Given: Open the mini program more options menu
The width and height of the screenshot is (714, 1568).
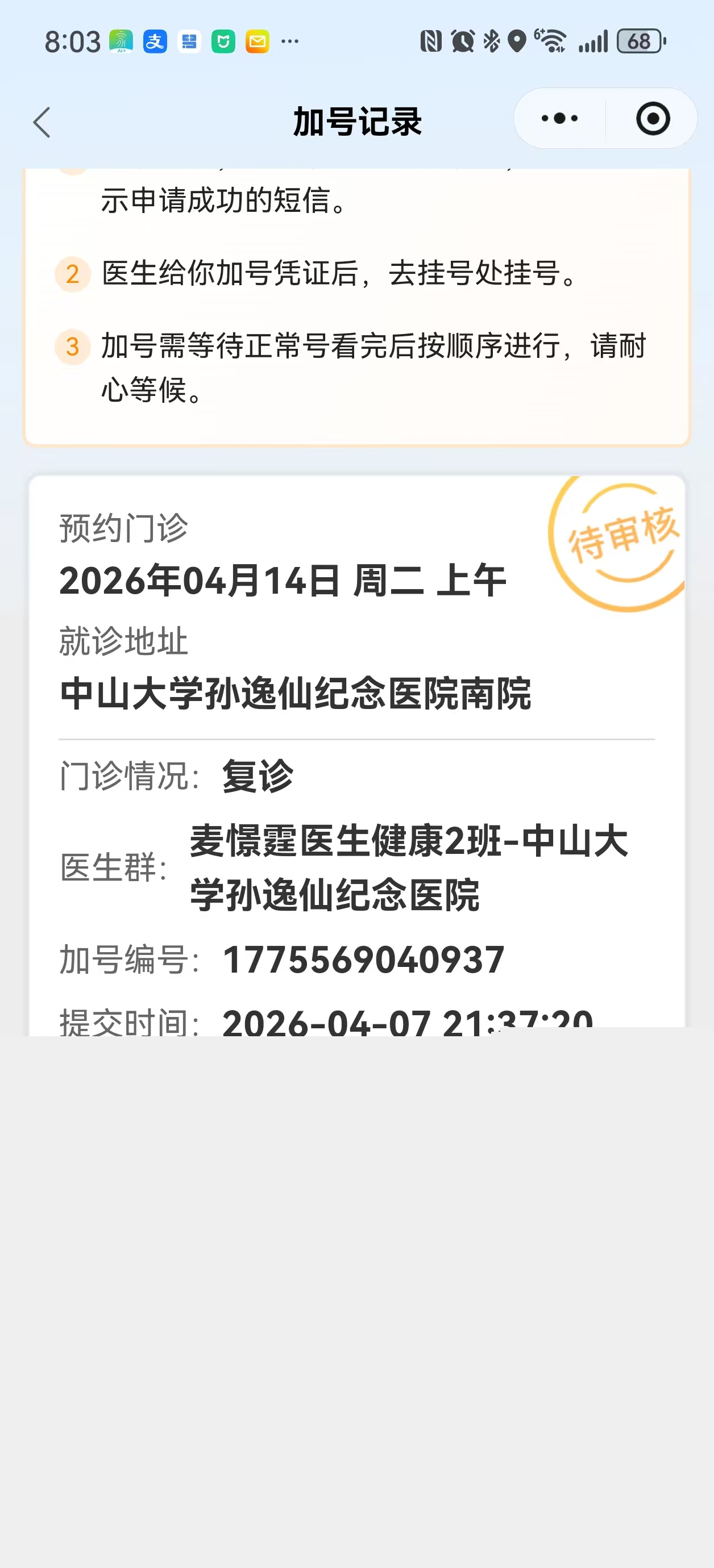Looking at the screenshot, I should (559, 119).
